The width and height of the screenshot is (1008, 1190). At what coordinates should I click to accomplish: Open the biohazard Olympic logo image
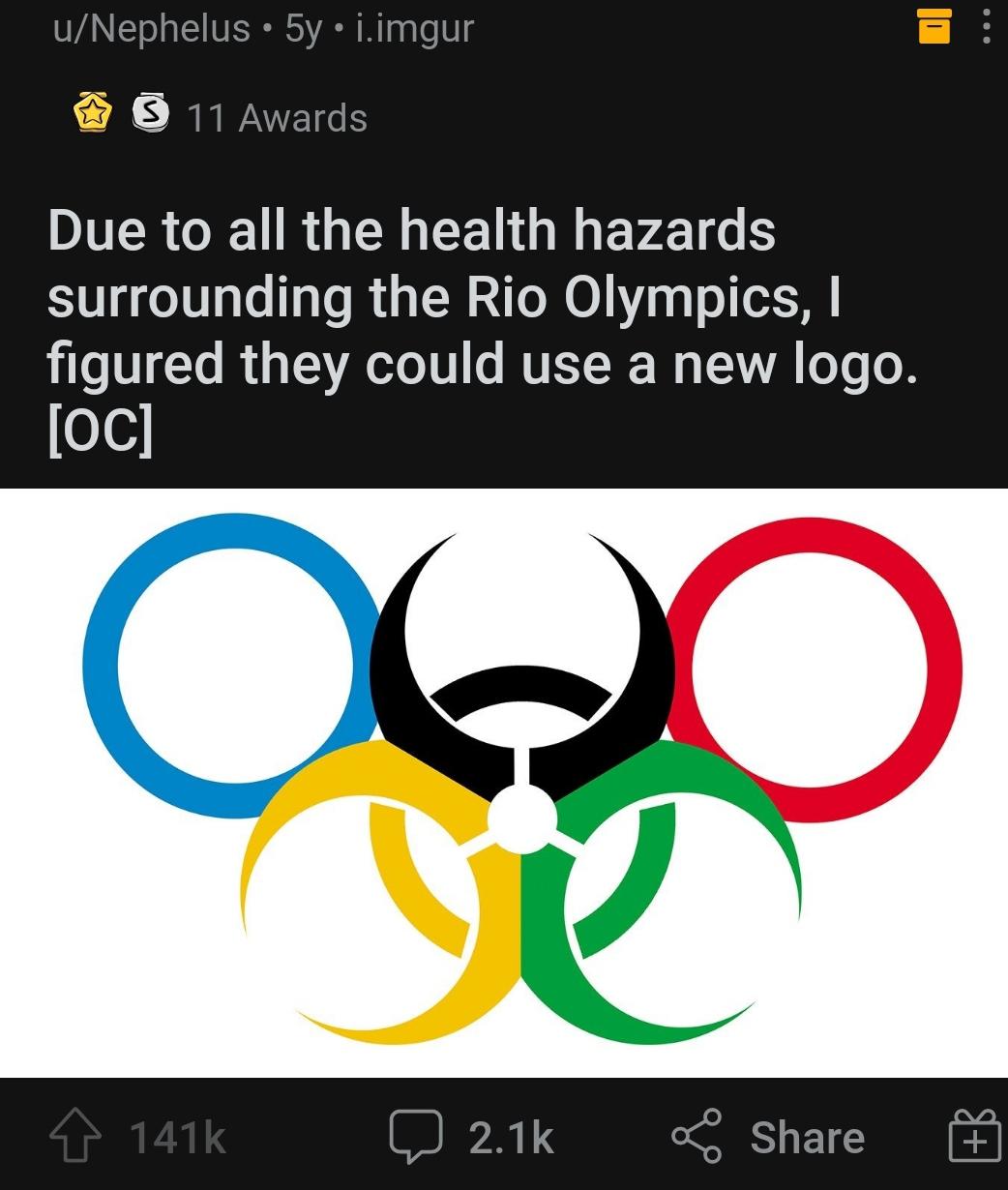coord(504,782)
